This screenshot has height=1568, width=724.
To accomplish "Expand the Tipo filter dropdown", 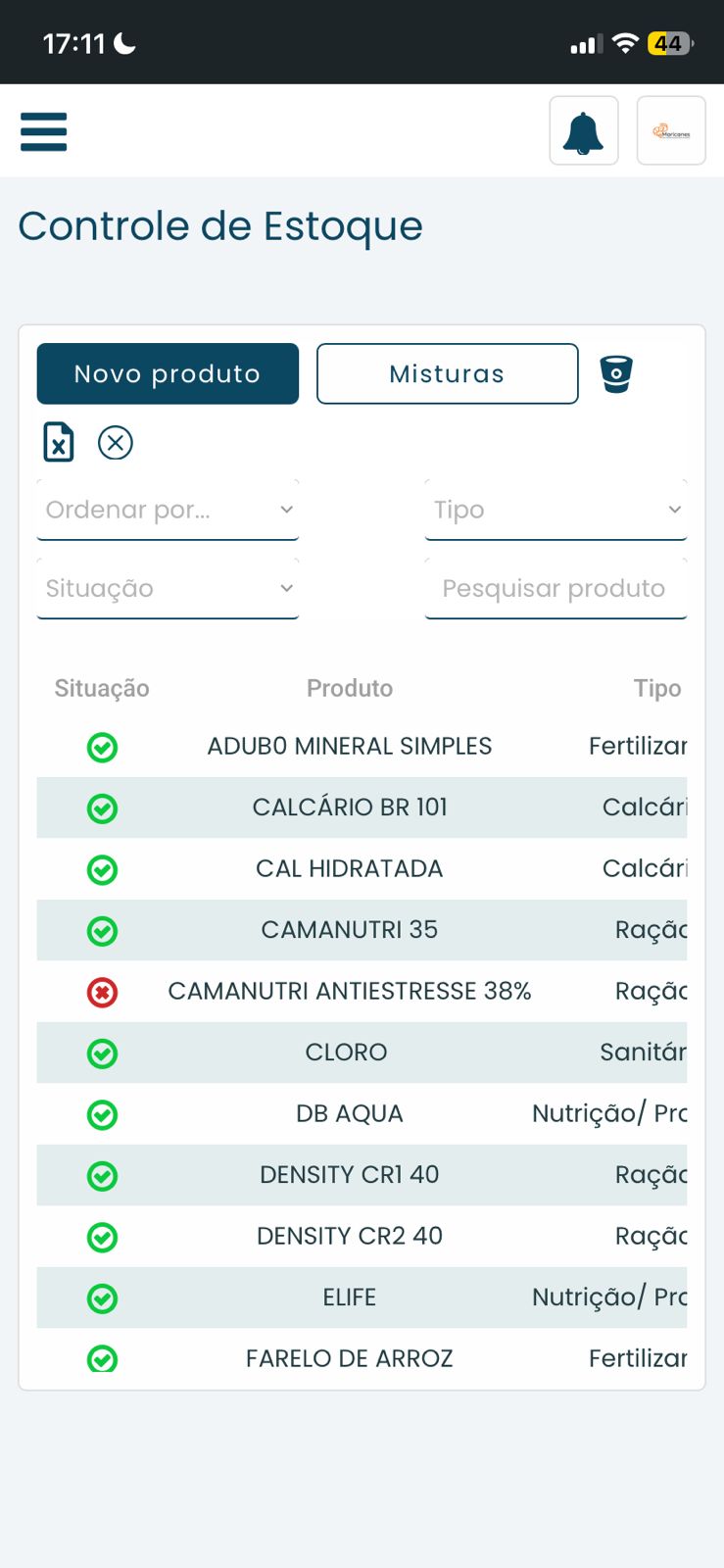I will (x=556, y=510).
